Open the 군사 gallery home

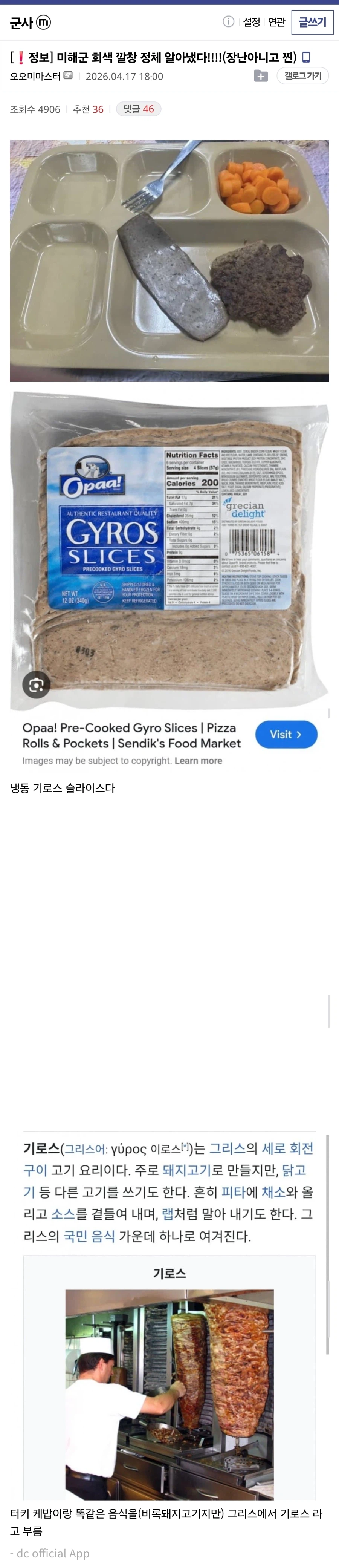[x=21, y=23]
